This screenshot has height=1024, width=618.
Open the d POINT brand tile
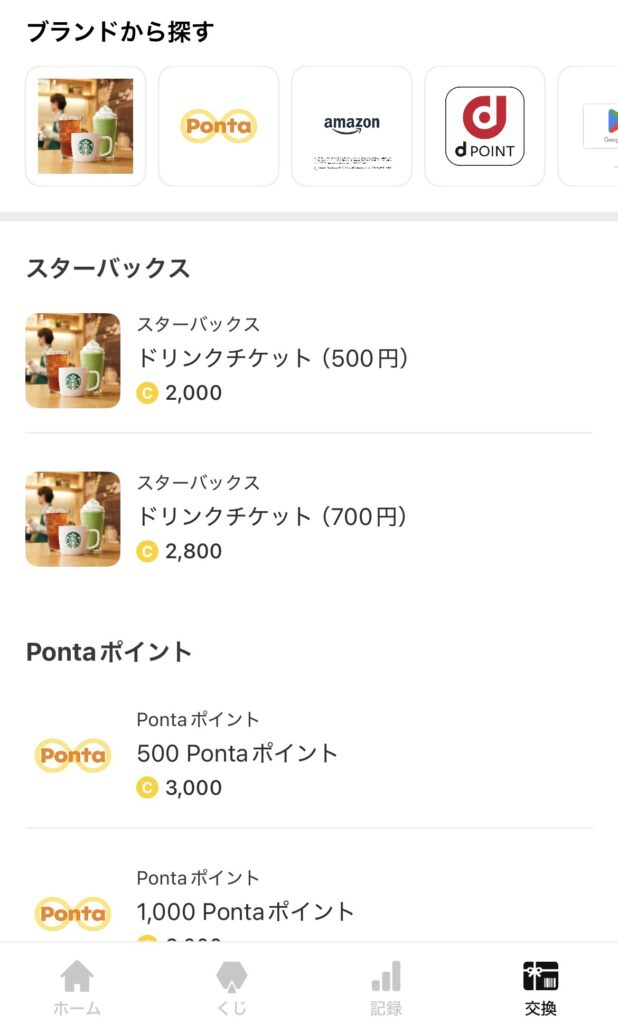click(484, 126)
